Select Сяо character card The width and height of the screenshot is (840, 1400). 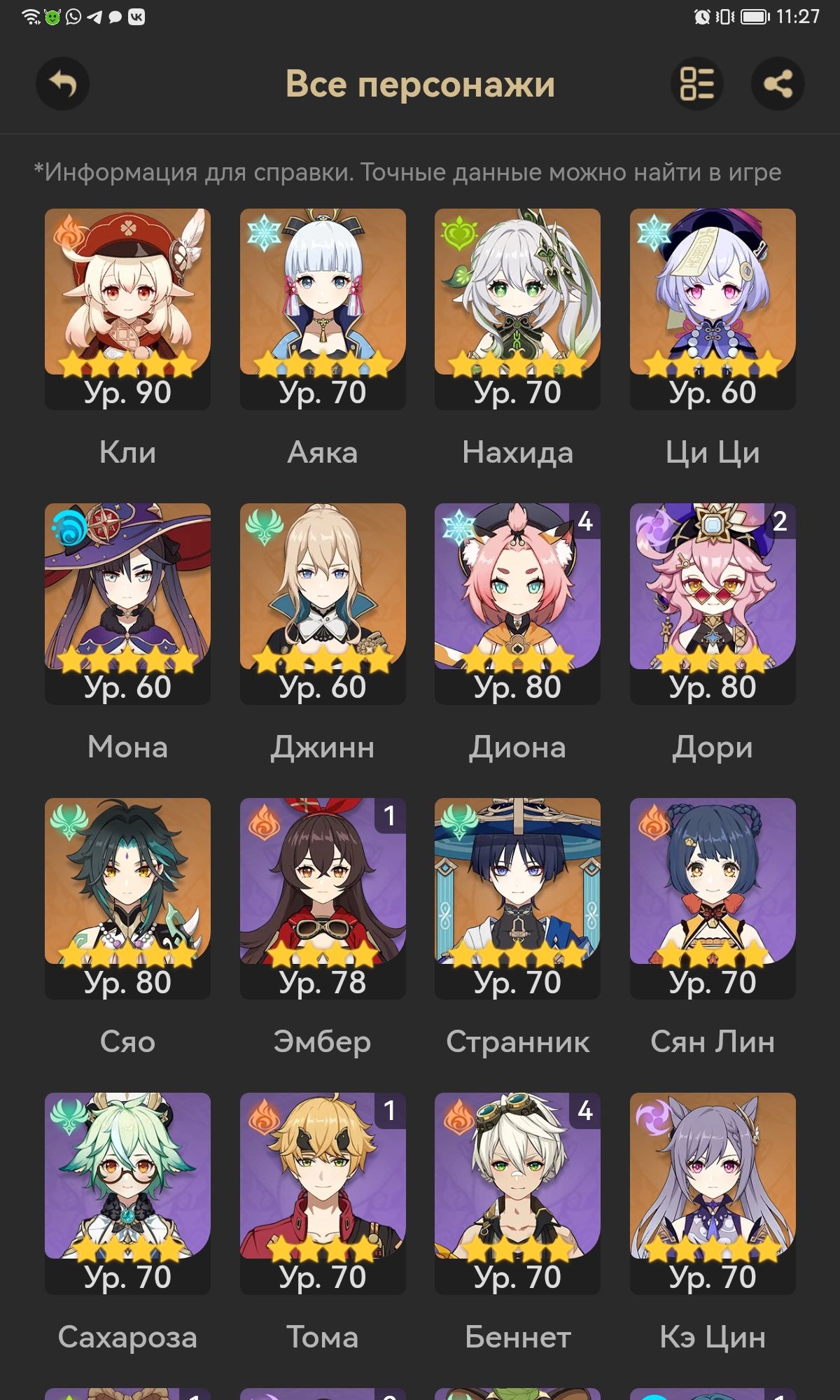pos(127,897)
